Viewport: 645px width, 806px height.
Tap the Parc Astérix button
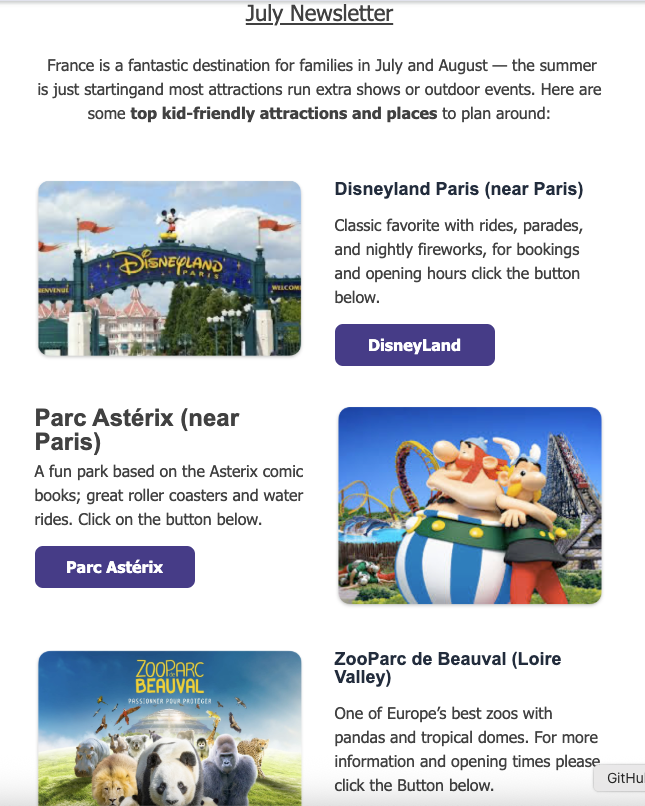coord(114,567)
